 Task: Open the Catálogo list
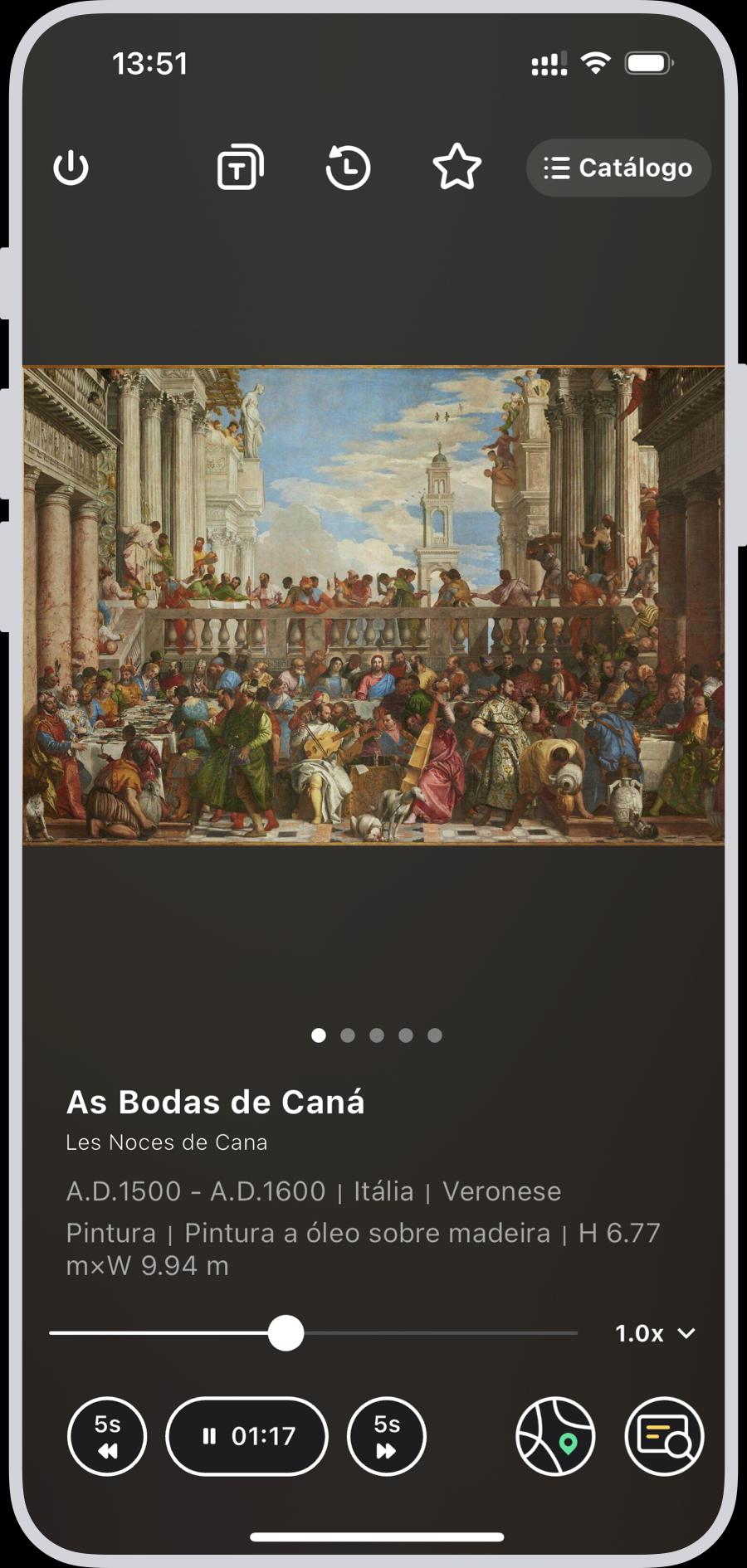pos(618,168)
